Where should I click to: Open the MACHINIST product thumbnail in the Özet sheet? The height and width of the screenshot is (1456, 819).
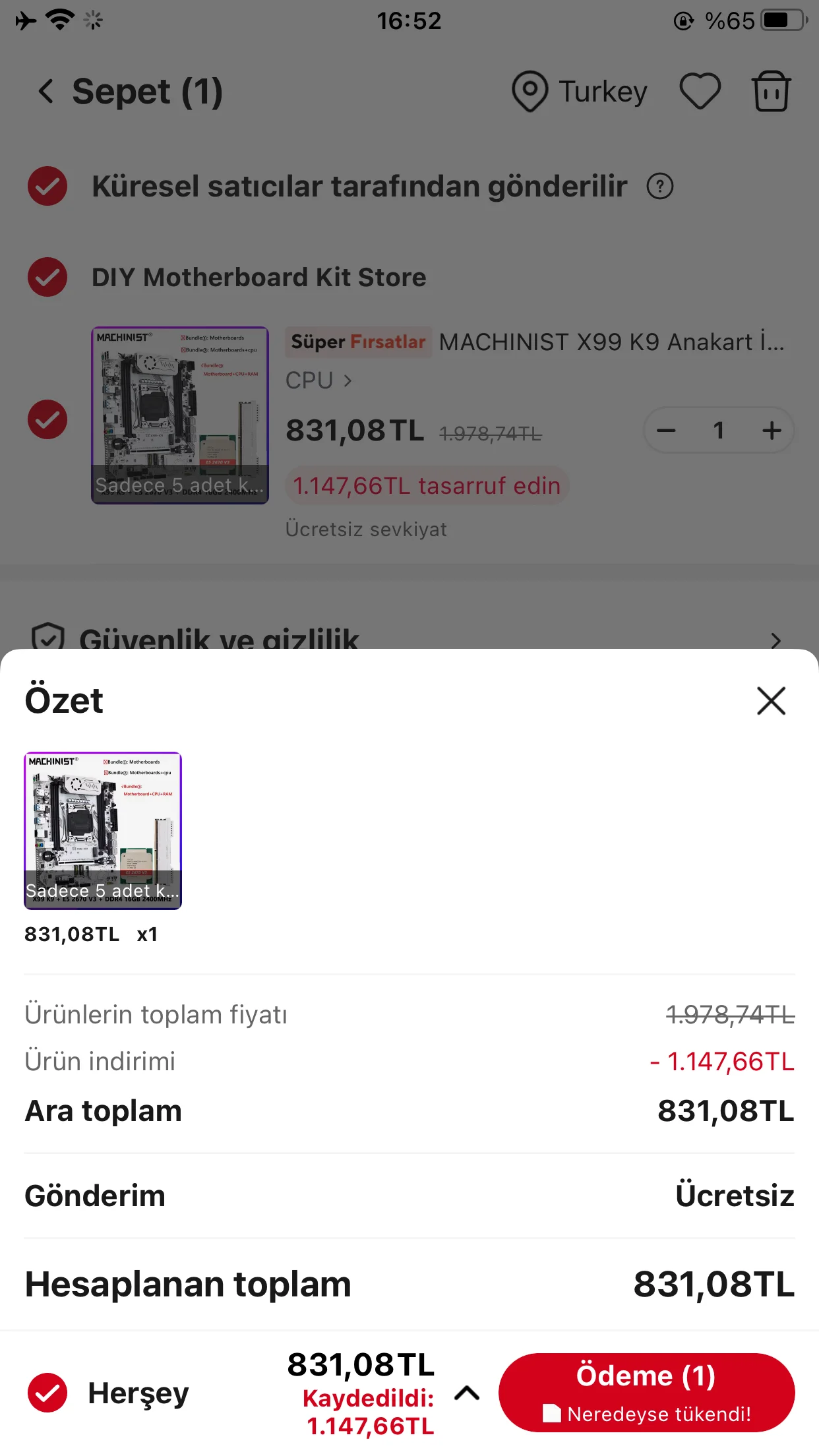(x=103, y=831)
